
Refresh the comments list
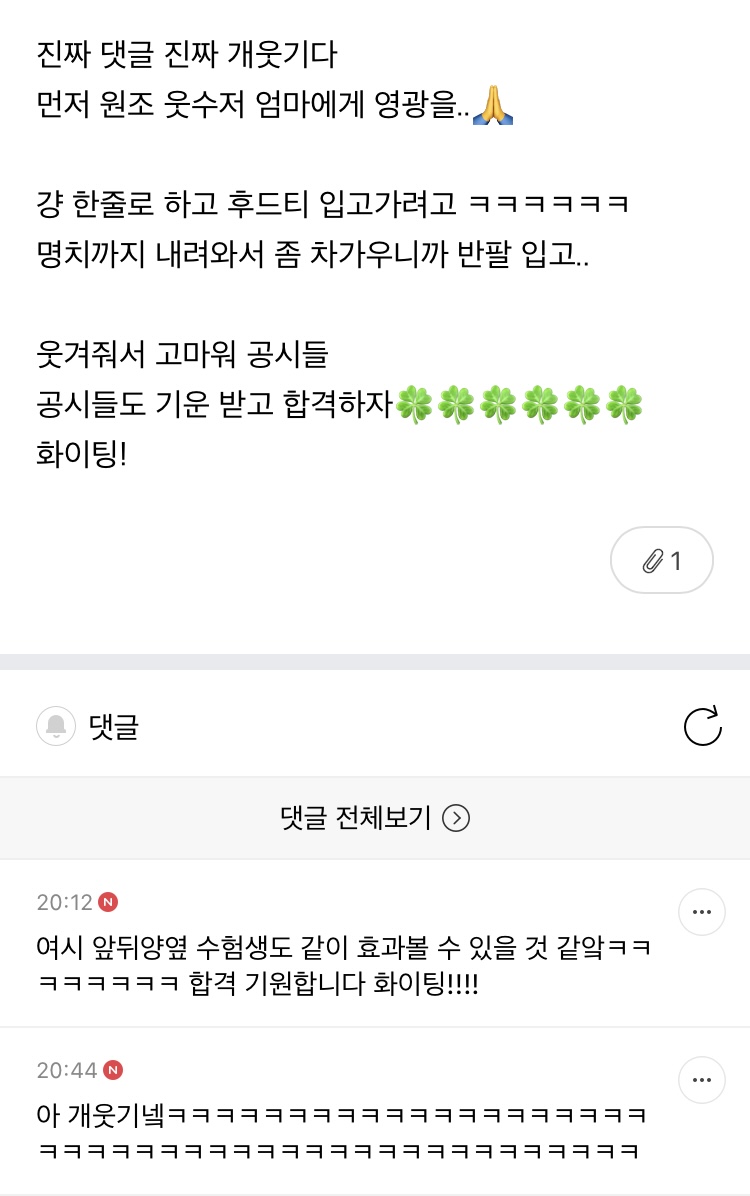coord(702,725)
